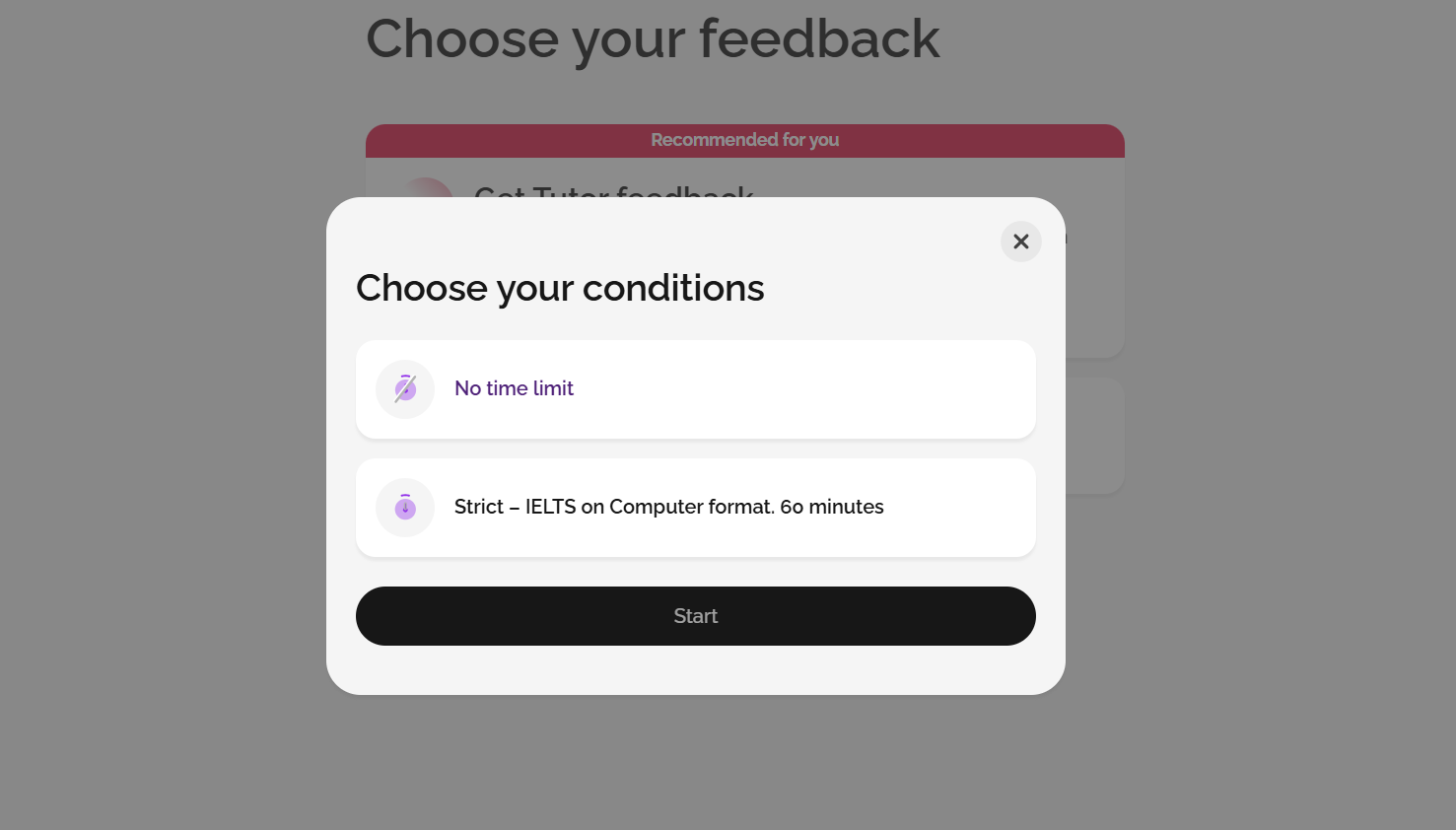1456x830 pixels.
Task: Tap the Start button
Action: pos(695,616)
